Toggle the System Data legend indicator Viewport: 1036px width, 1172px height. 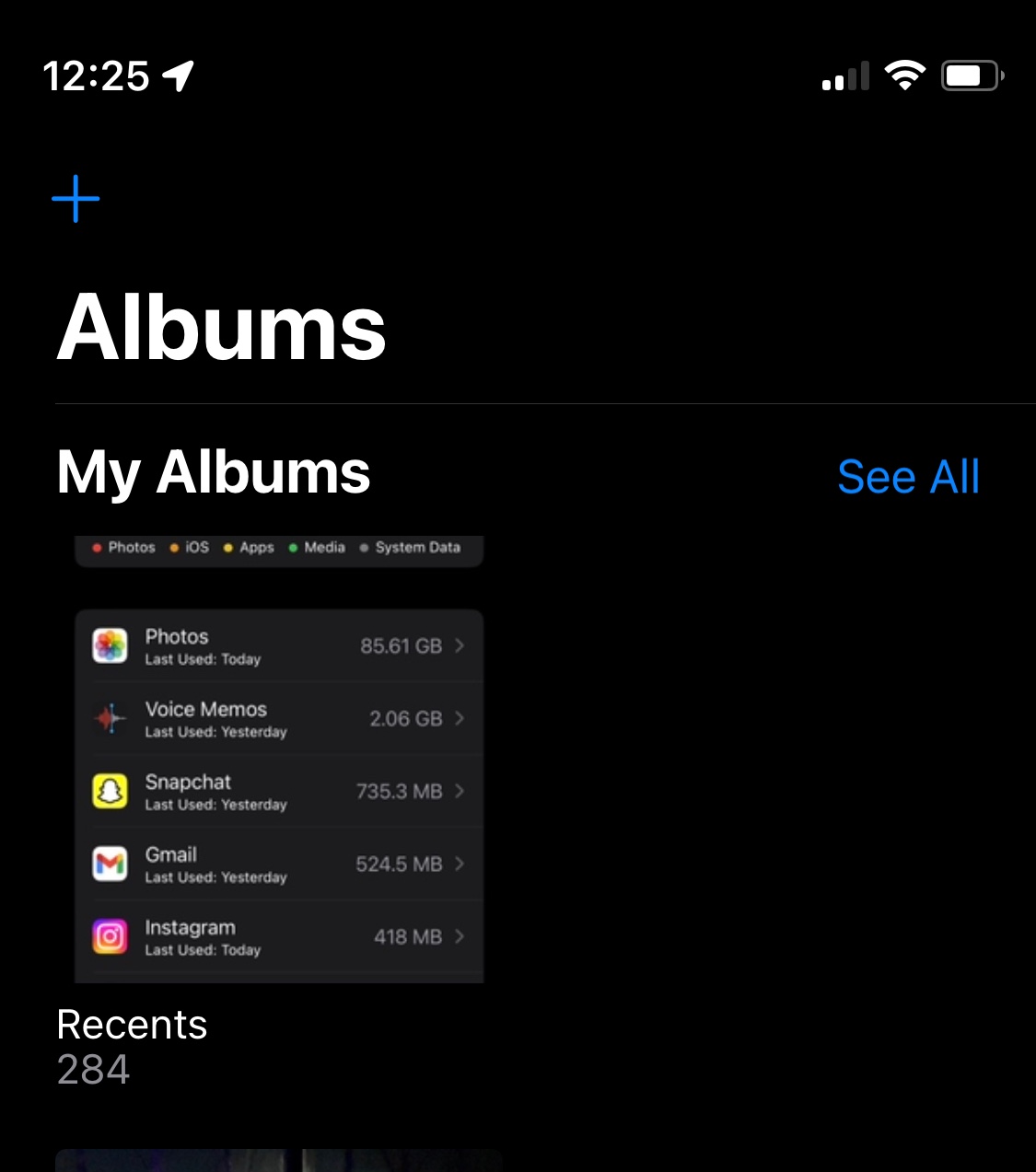[364, 548]
